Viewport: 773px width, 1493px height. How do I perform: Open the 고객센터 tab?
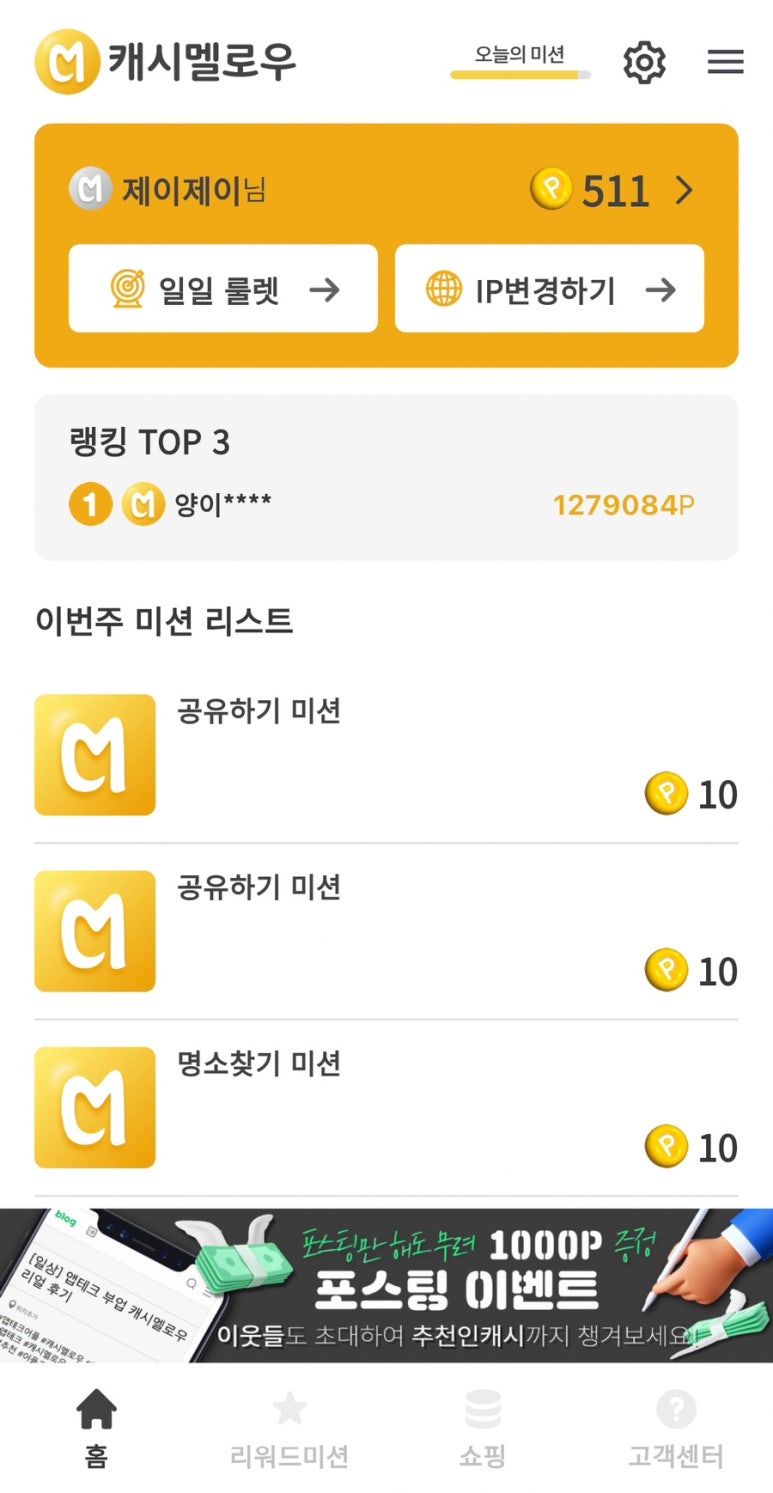676,1428
